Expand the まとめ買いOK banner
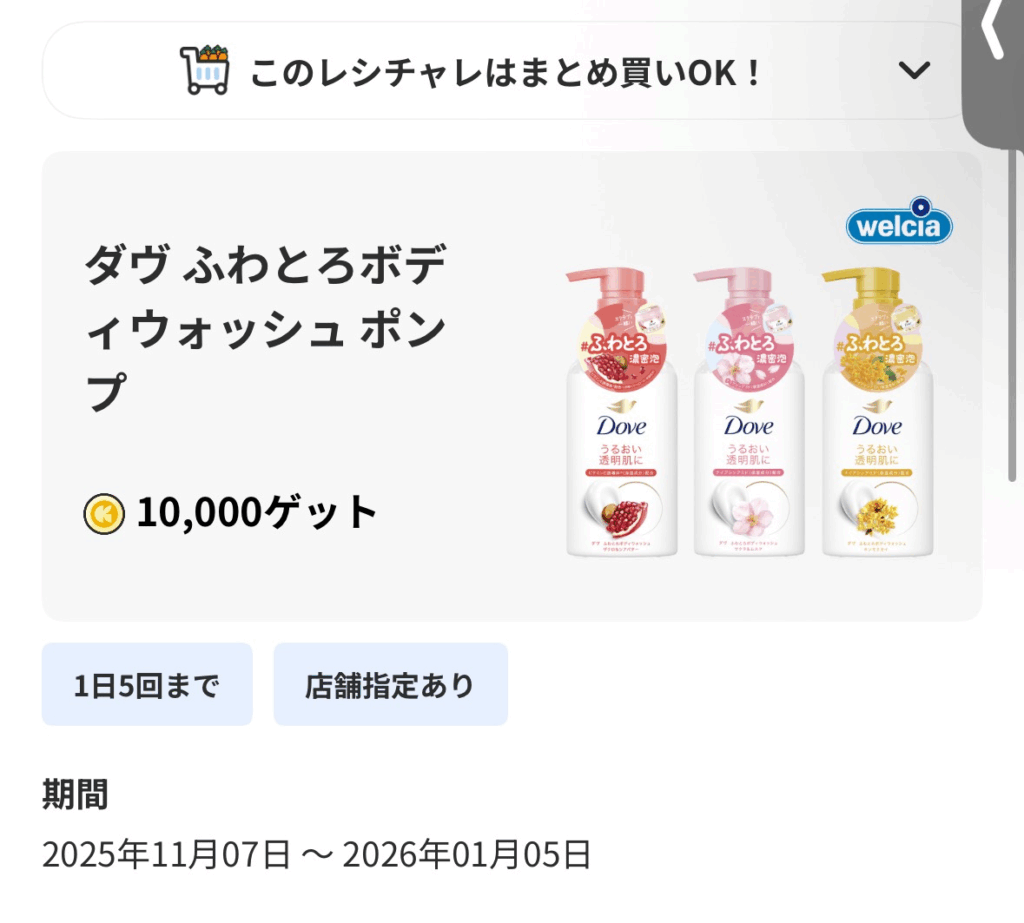Screen dimensions: 1024x923 pyautogui.click(x=913, y=71)
